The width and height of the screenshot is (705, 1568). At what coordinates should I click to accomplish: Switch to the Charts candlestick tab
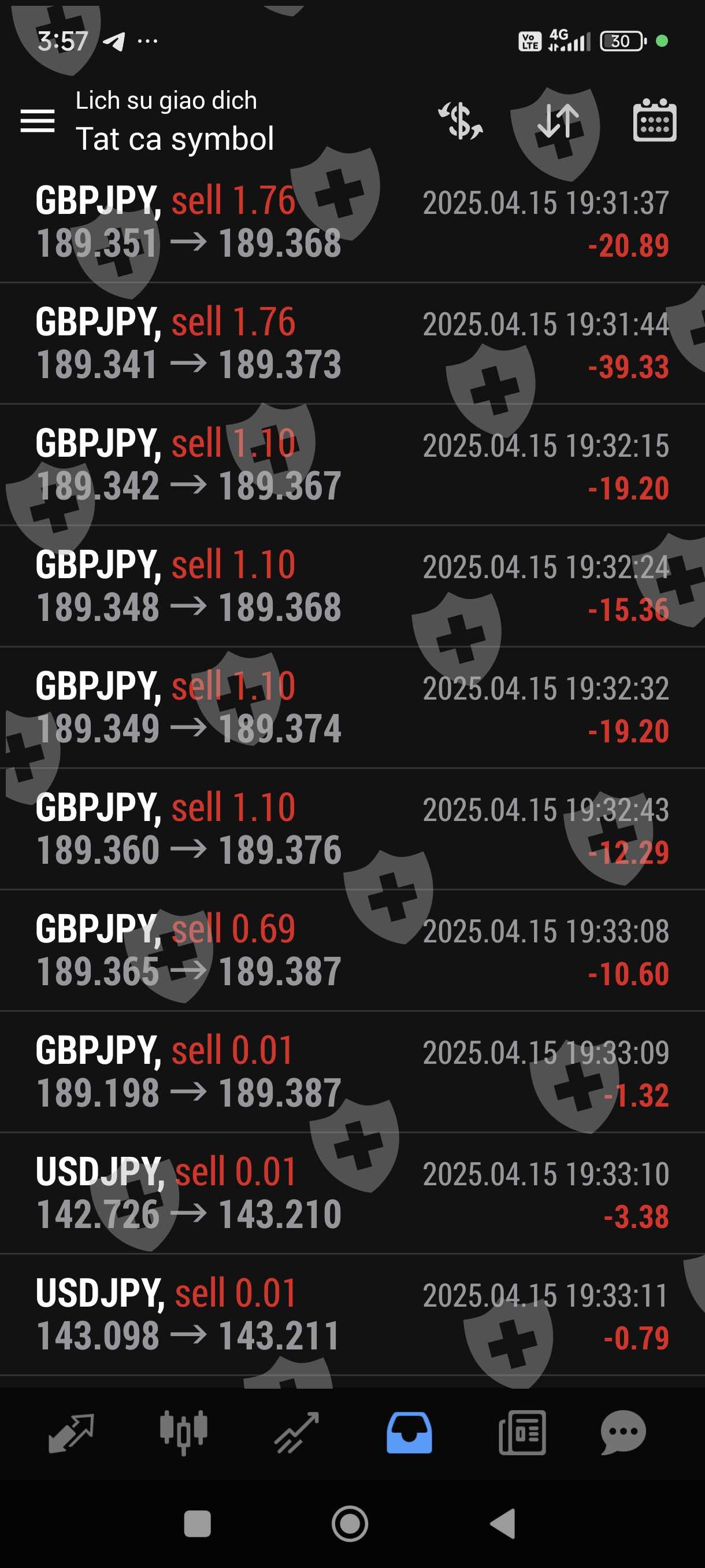184,1433
